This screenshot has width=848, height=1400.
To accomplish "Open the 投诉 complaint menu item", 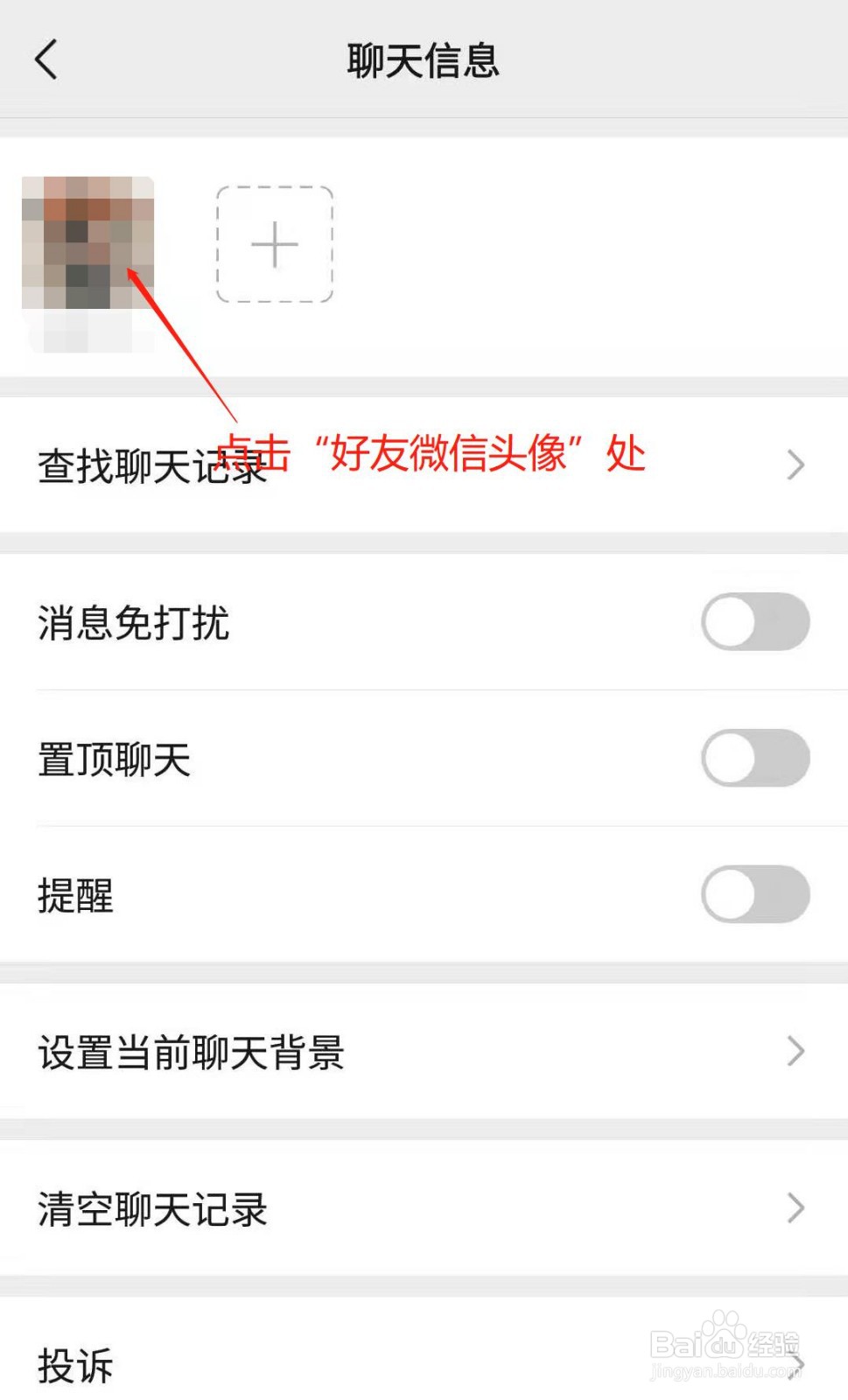I will coord(74,1365).
